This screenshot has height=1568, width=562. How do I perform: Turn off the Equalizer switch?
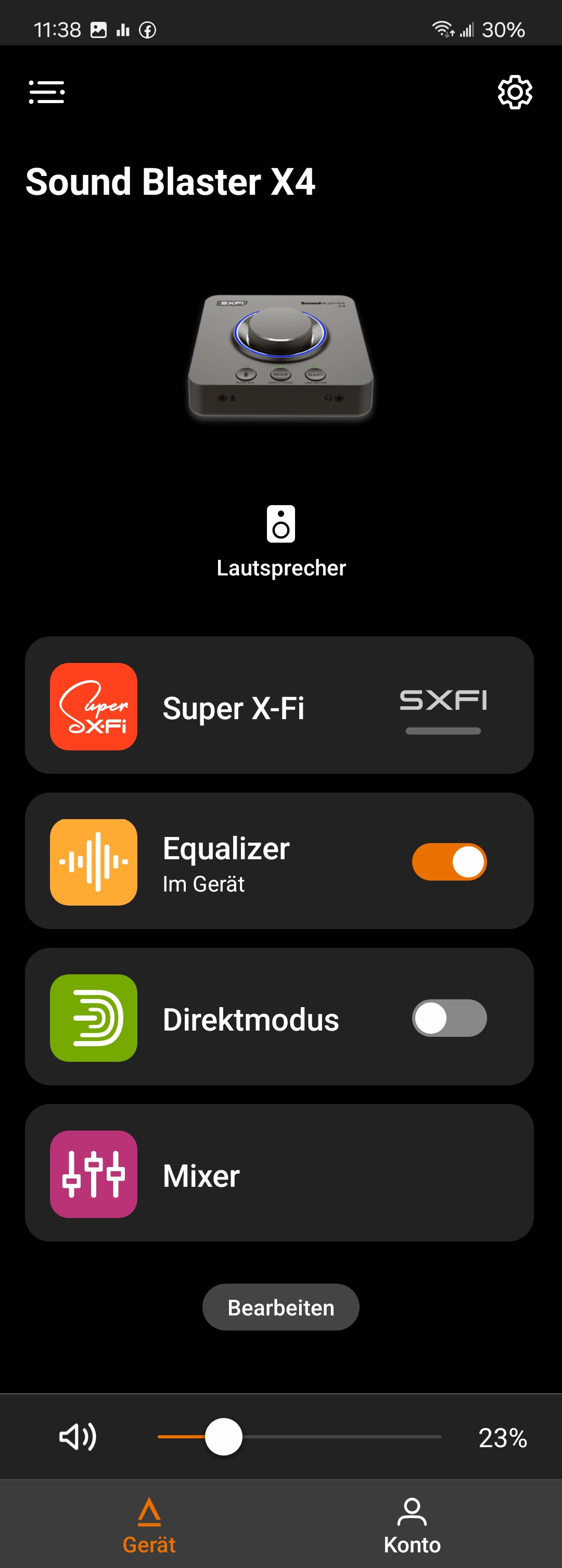coord(450,862)
